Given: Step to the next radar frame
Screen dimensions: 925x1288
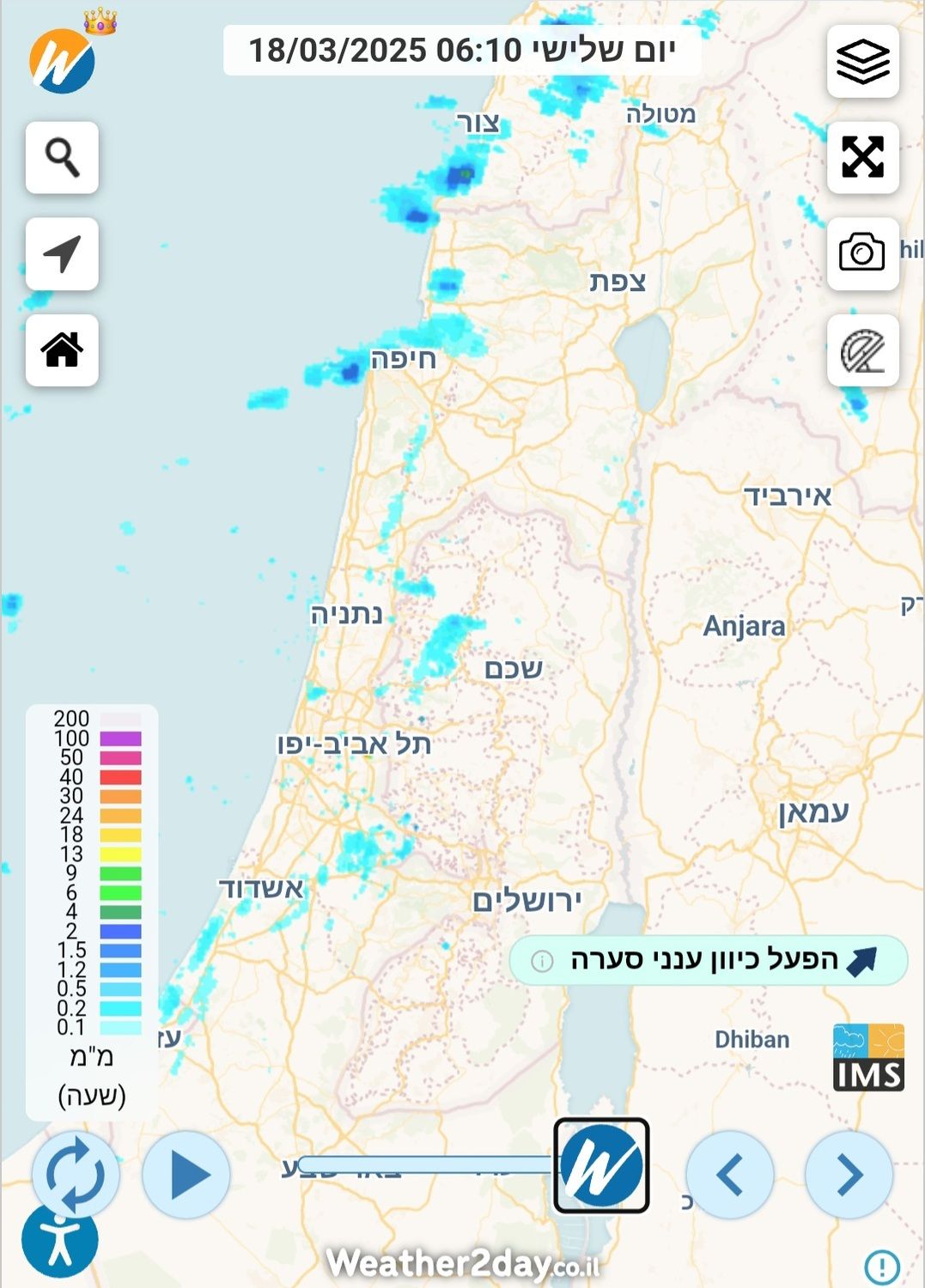Looking at the screenshot, I should (x=849, y=1175).
